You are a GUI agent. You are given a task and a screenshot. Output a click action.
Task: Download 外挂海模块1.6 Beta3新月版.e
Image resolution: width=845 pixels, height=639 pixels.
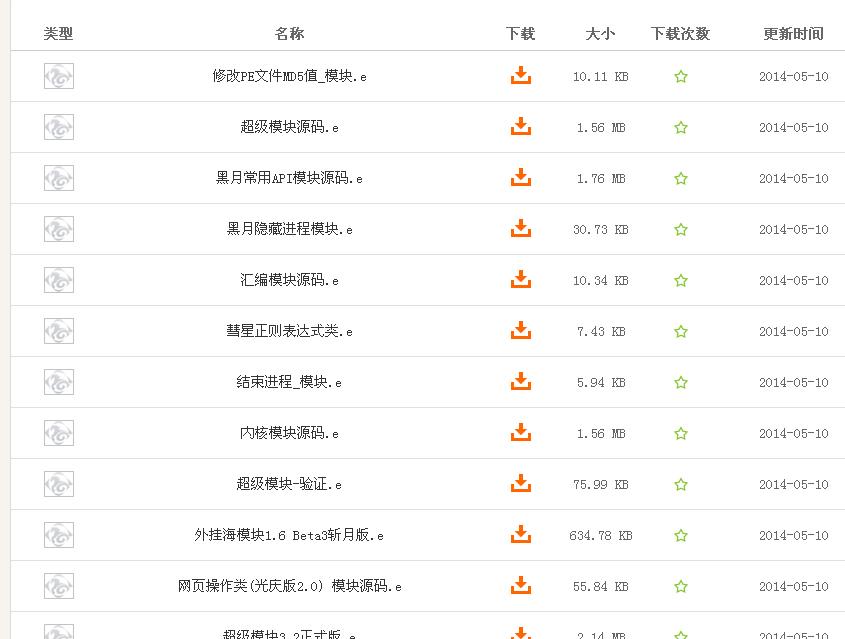(x=520, y=535)
